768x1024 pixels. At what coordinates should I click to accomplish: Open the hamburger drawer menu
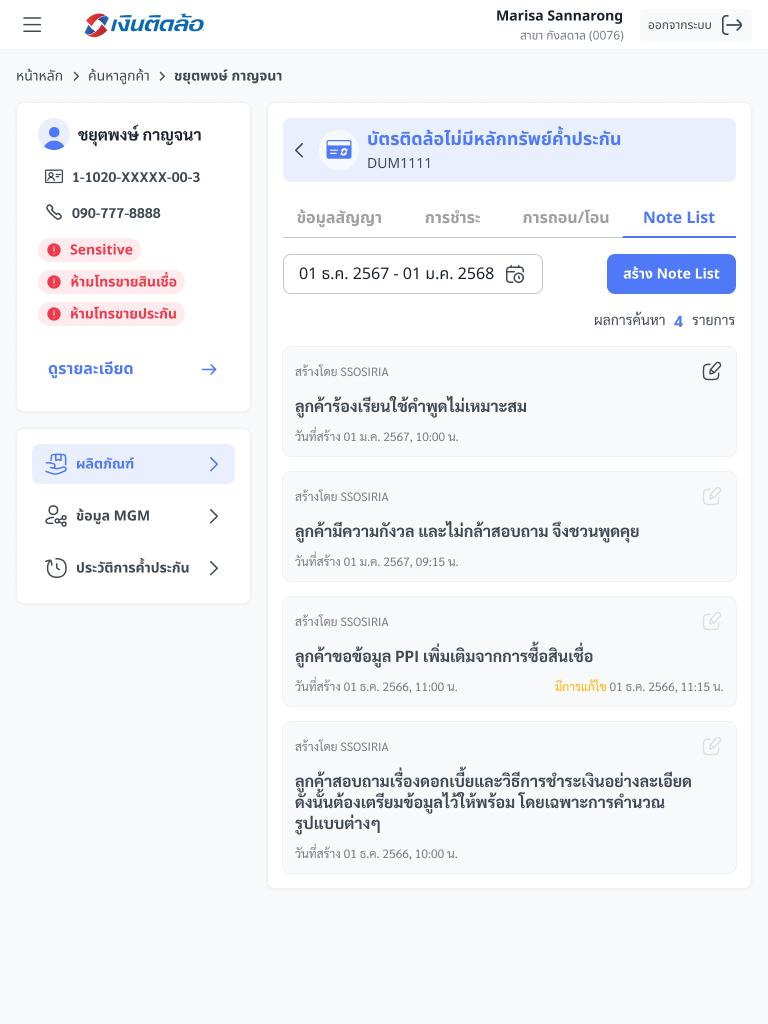[32, 25]
